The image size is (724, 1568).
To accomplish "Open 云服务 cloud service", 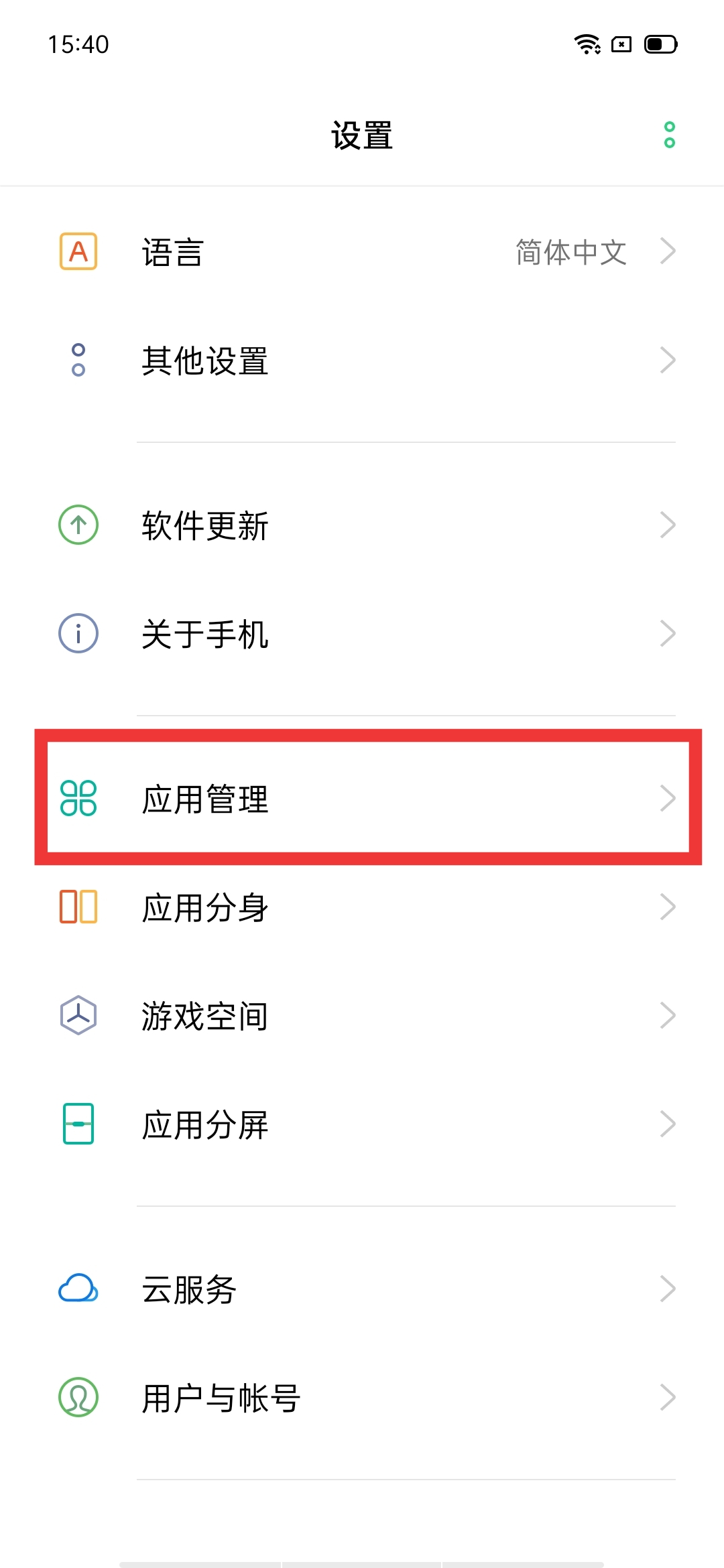I will tap(362, 1289).
